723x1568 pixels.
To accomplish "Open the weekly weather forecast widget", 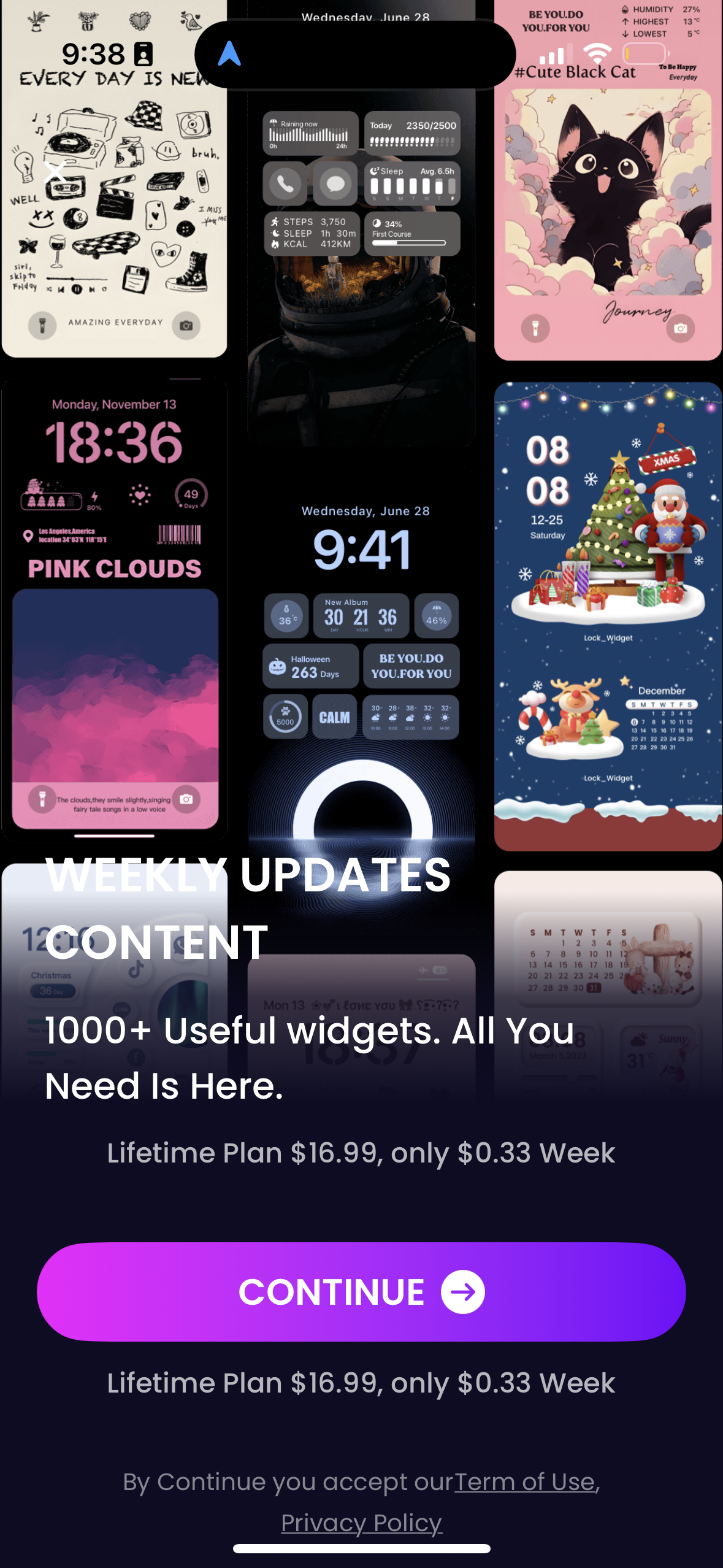I will (411, 717).
